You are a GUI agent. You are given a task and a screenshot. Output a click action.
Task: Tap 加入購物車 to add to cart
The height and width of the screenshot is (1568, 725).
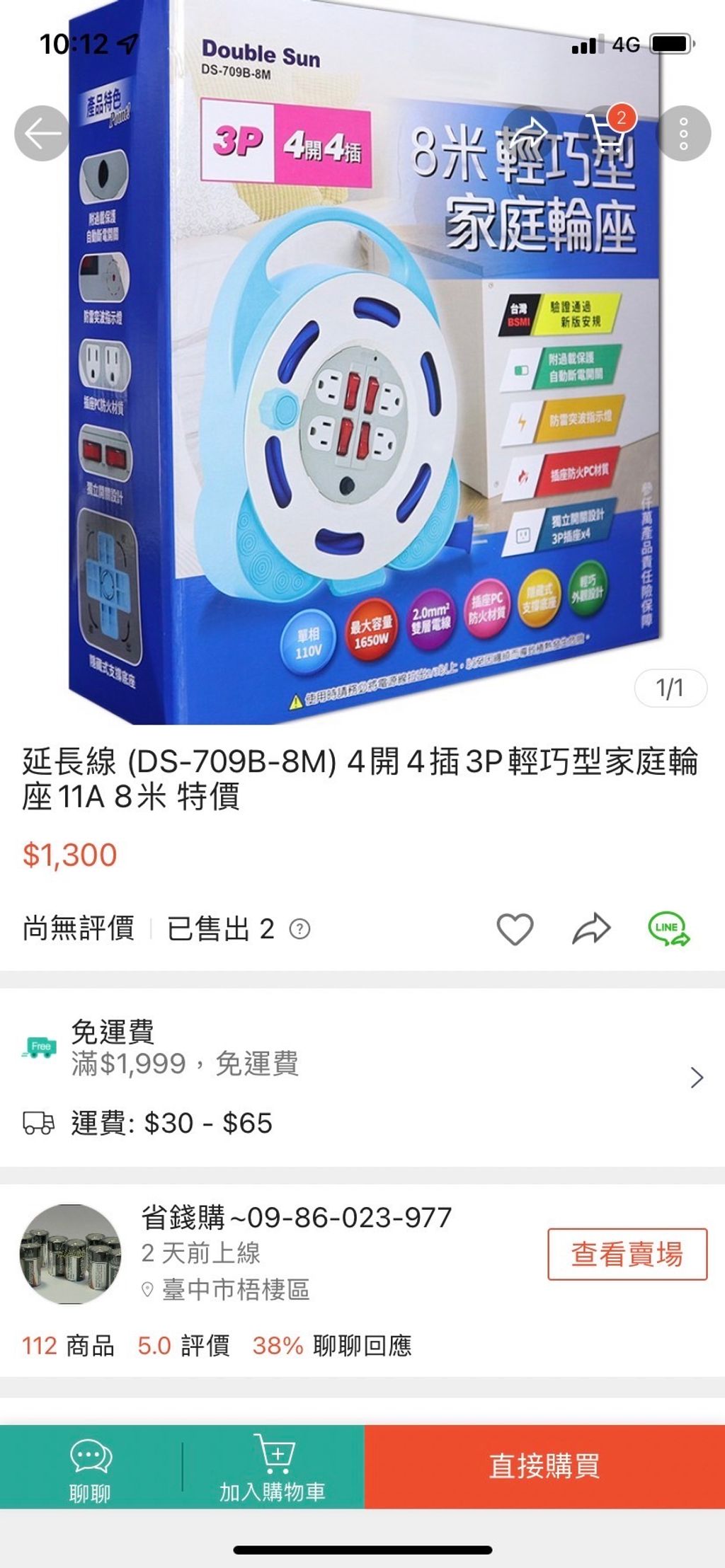click(273, 1466)
